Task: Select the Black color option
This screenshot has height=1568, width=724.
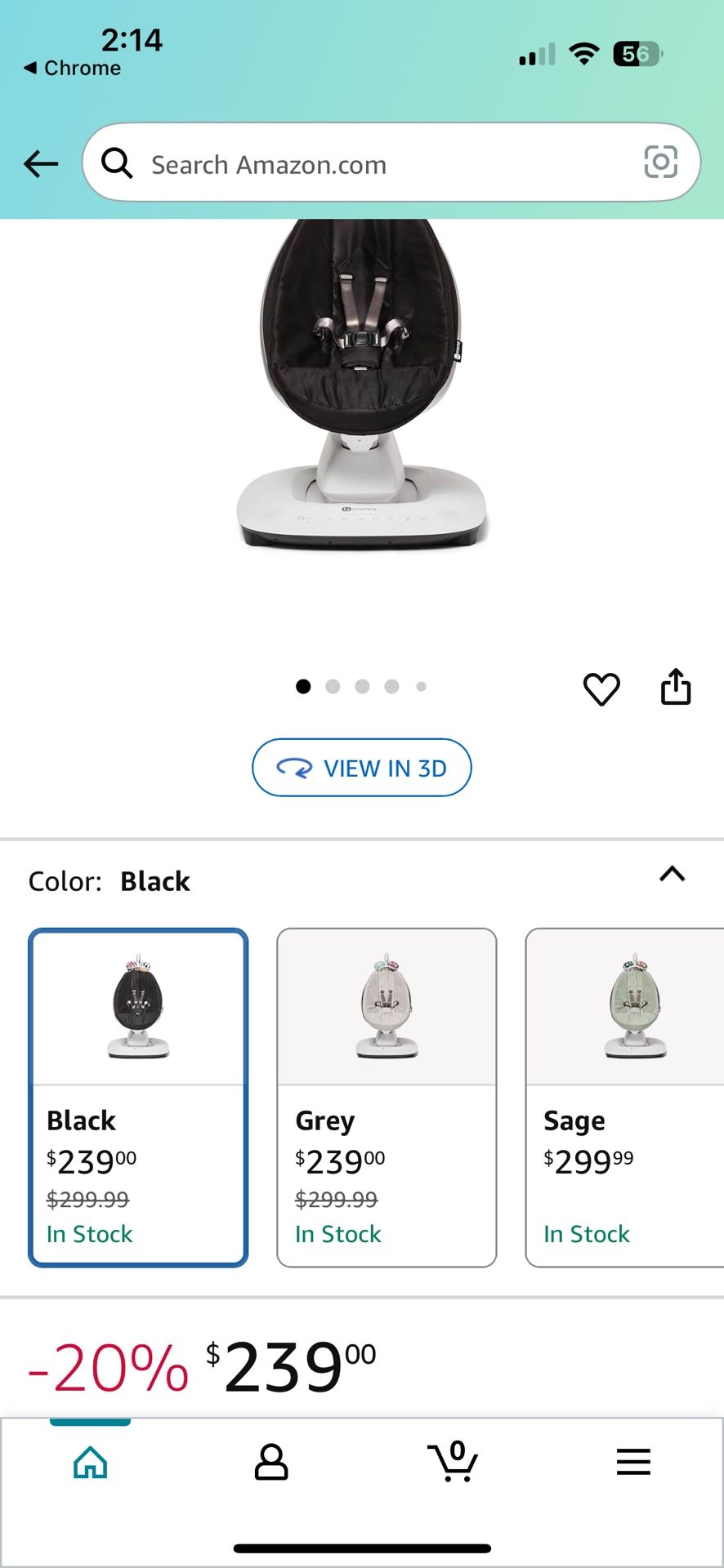Action: 138,1097
